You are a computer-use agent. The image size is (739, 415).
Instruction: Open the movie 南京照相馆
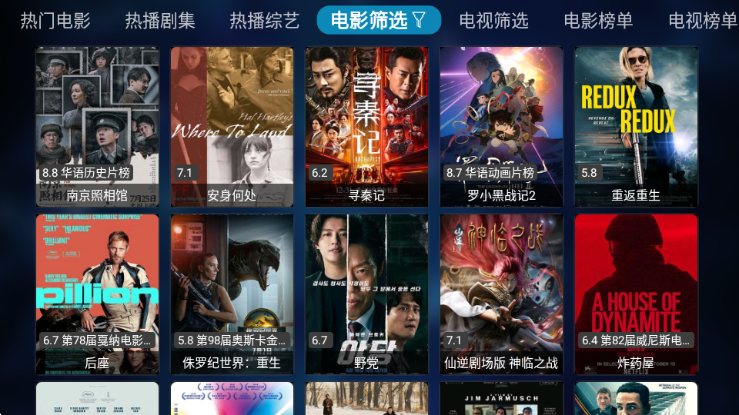pos(97,125)
